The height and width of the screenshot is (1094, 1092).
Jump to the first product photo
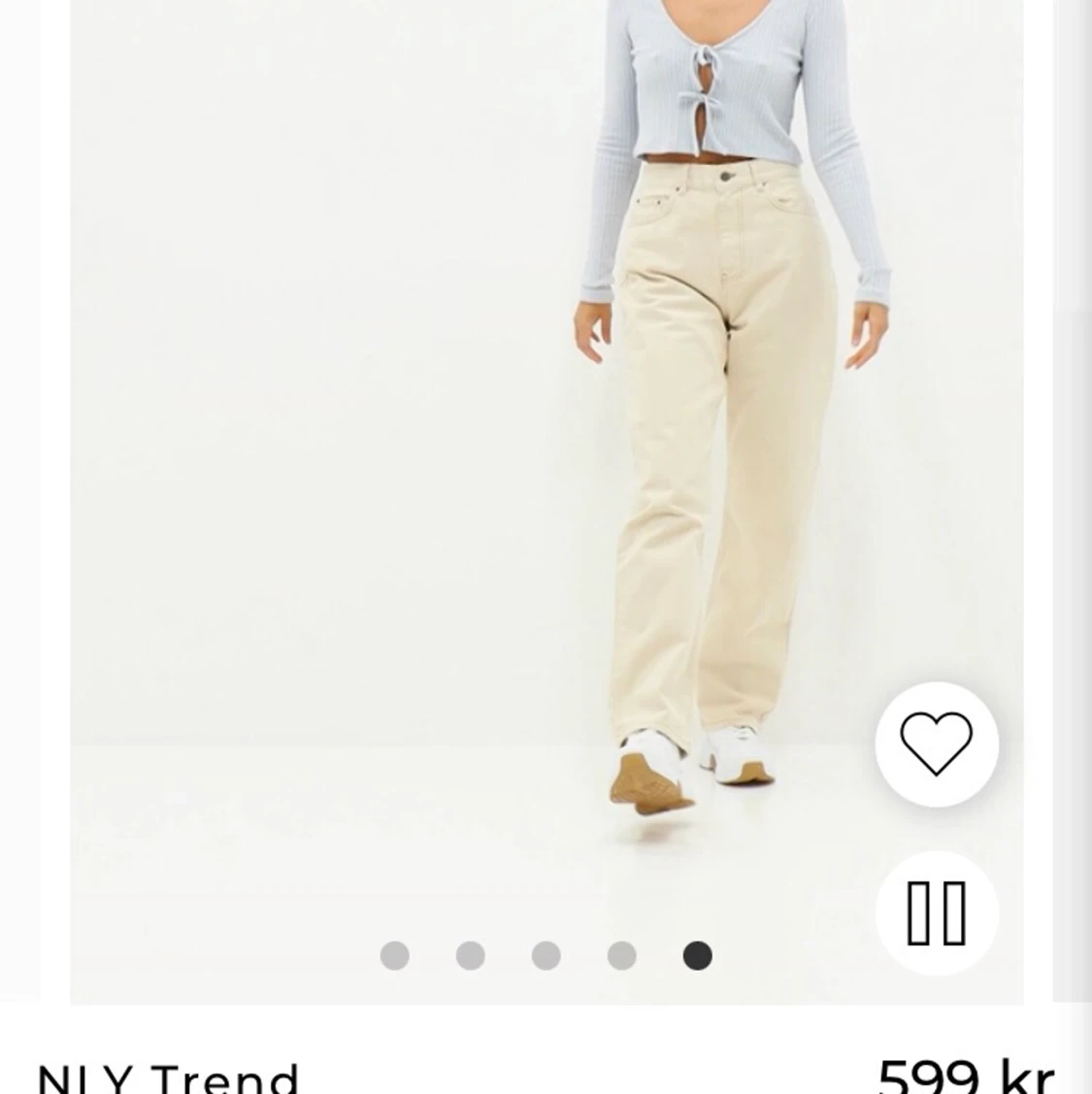click(394, 956)
